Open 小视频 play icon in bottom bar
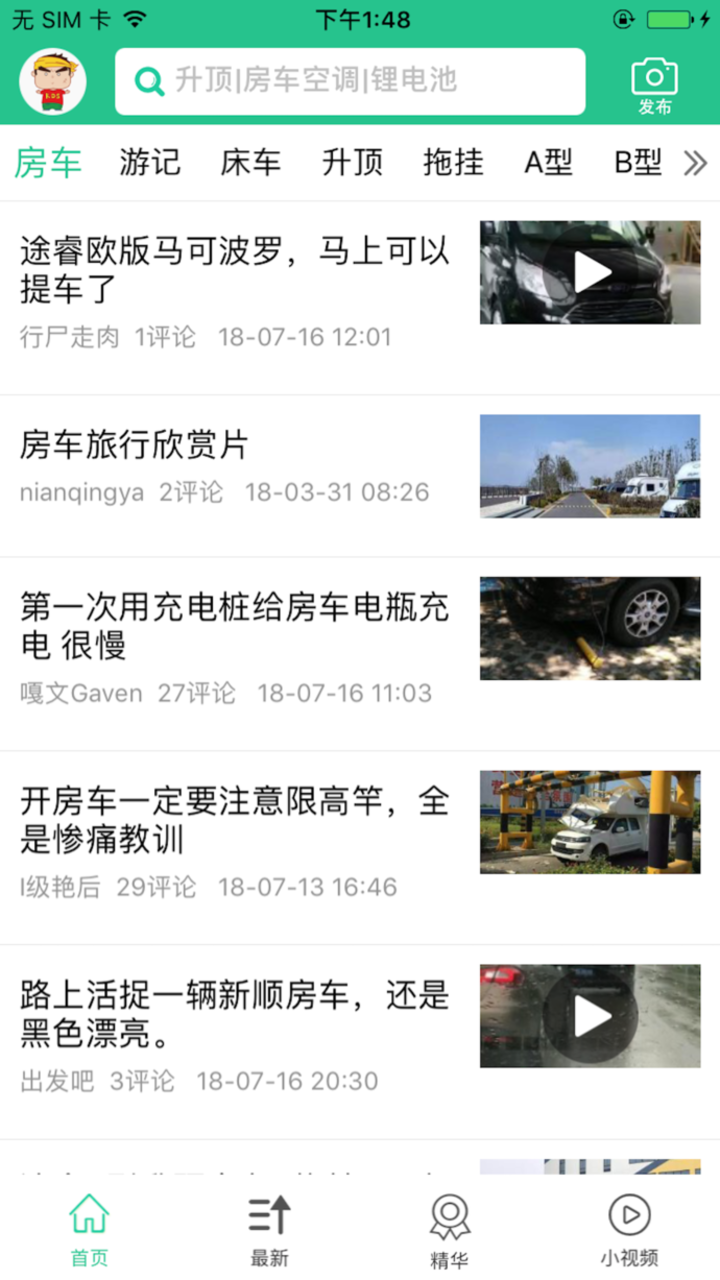The width and height of the screenshot is (720, 1280). click(628, 1215)
